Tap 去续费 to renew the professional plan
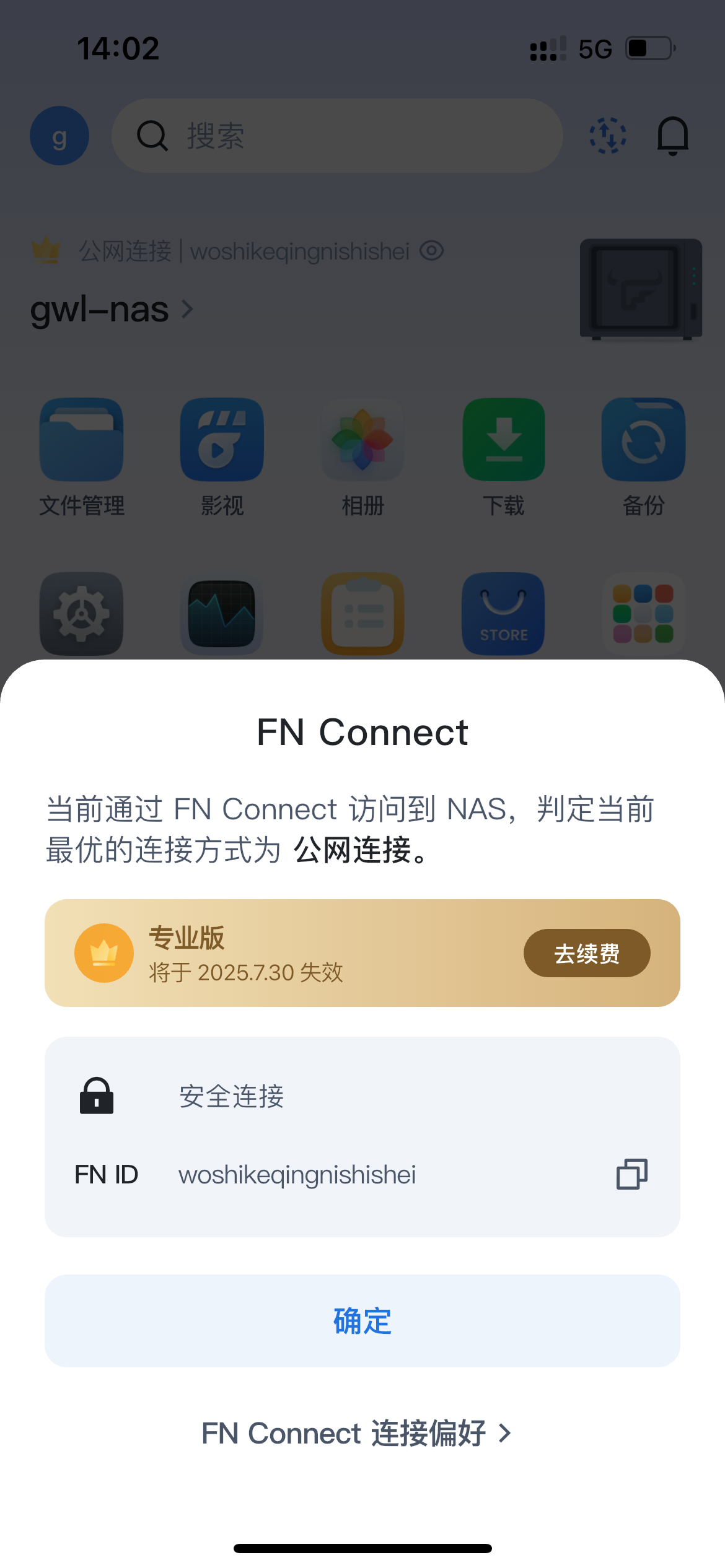The width and height of the screenshot is (725, 1568). [586, 953]
